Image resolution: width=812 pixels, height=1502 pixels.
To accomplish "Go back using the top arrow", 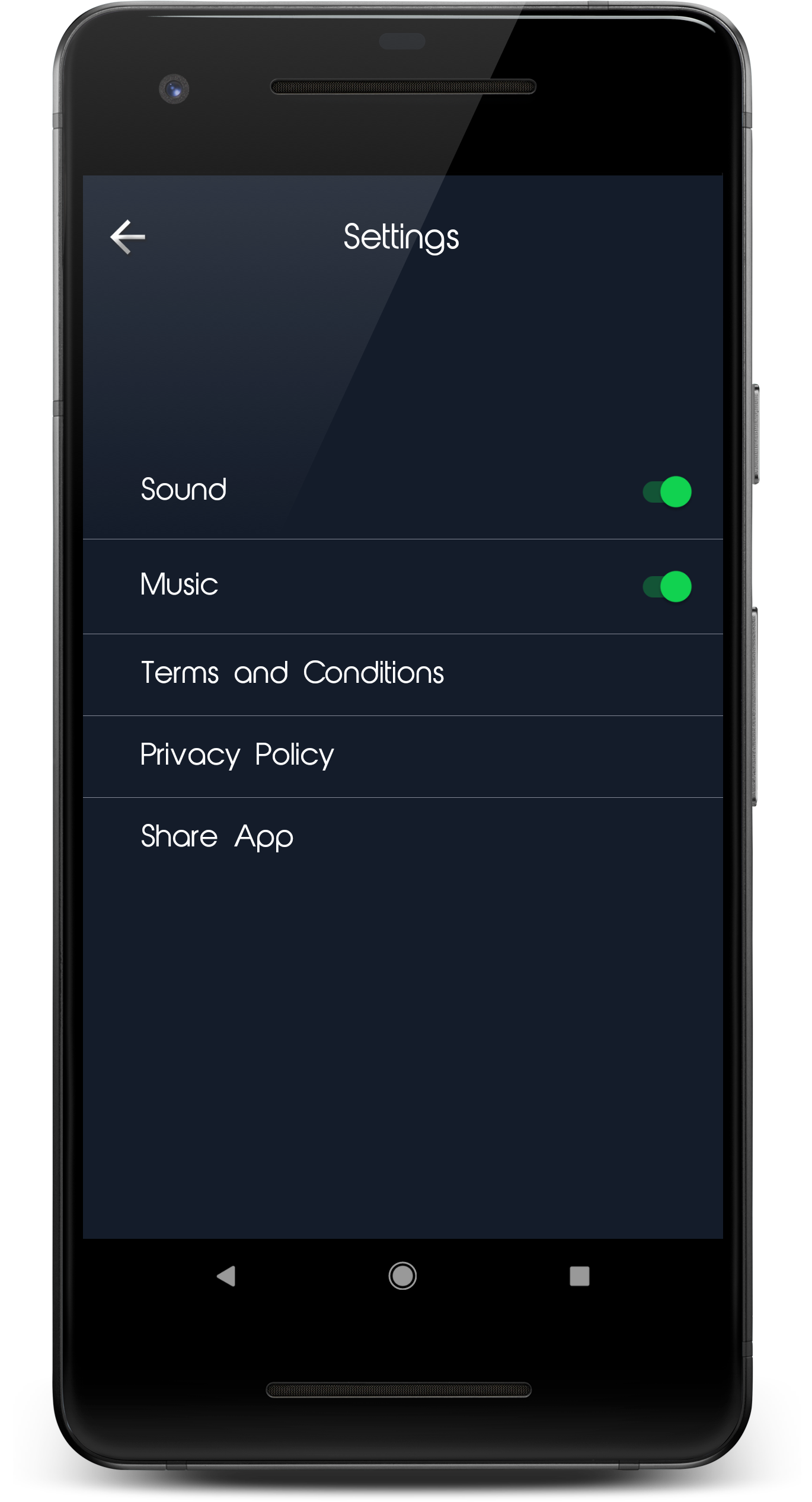I will click(128, 237).
